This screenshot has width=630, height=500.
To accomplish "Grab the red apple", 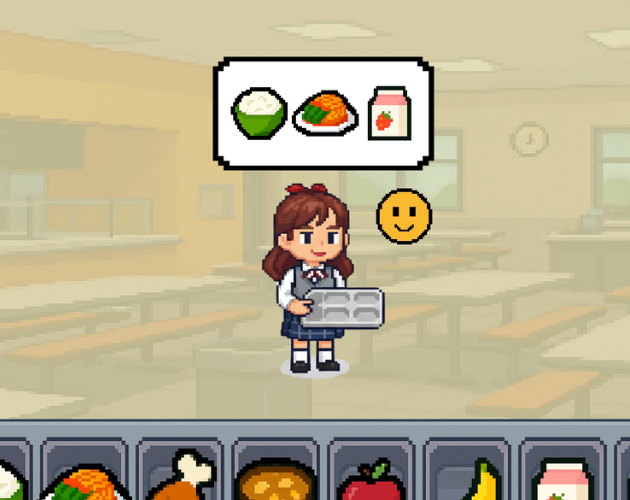I will [x=372, y=481].
